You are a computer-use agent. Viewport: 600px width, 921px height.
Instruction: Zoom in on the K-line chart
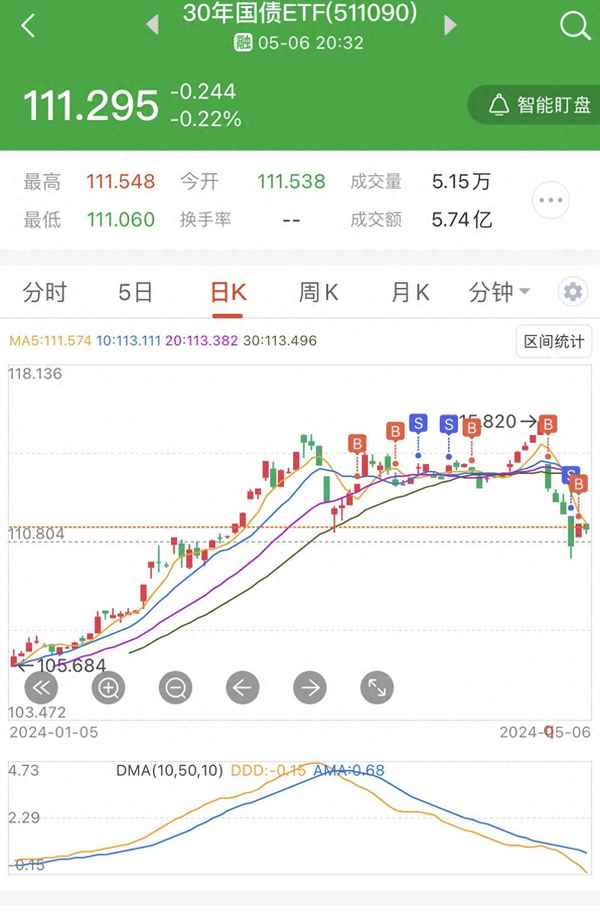click(108, 688)
